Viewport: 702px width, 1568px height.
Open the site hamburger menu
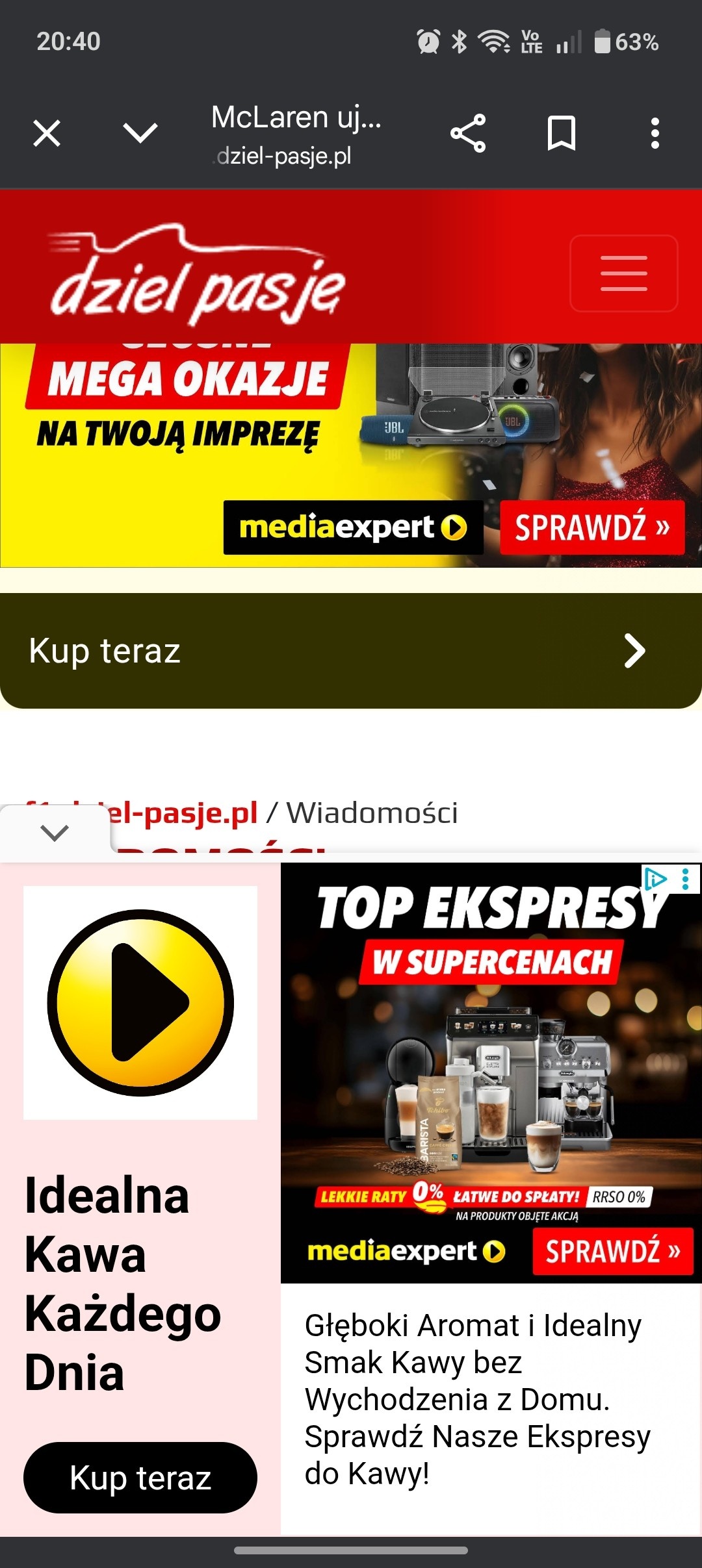coord(623,273)
